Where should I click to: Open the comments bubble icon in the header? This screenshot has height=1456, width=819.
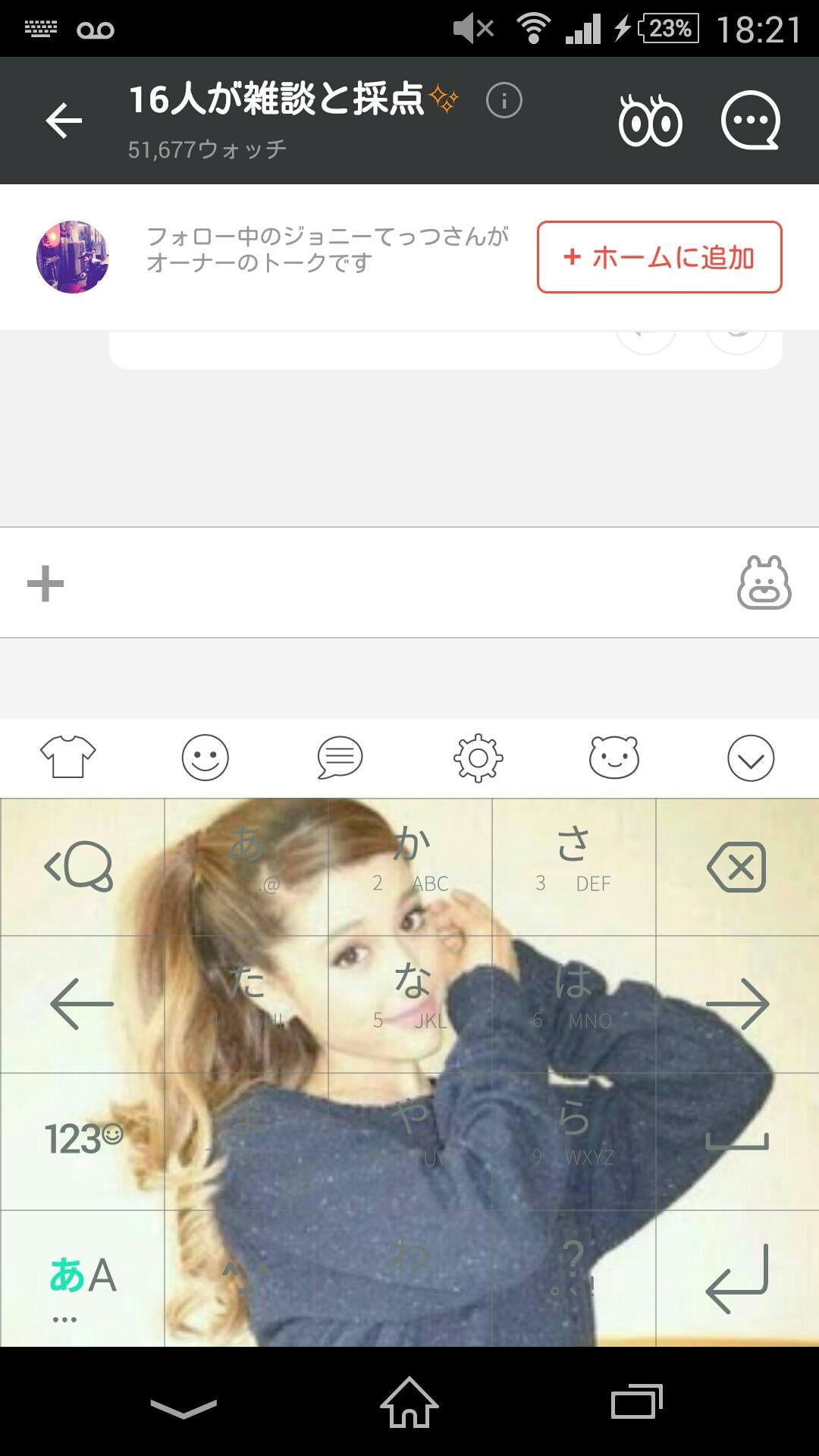click(749, 120)
